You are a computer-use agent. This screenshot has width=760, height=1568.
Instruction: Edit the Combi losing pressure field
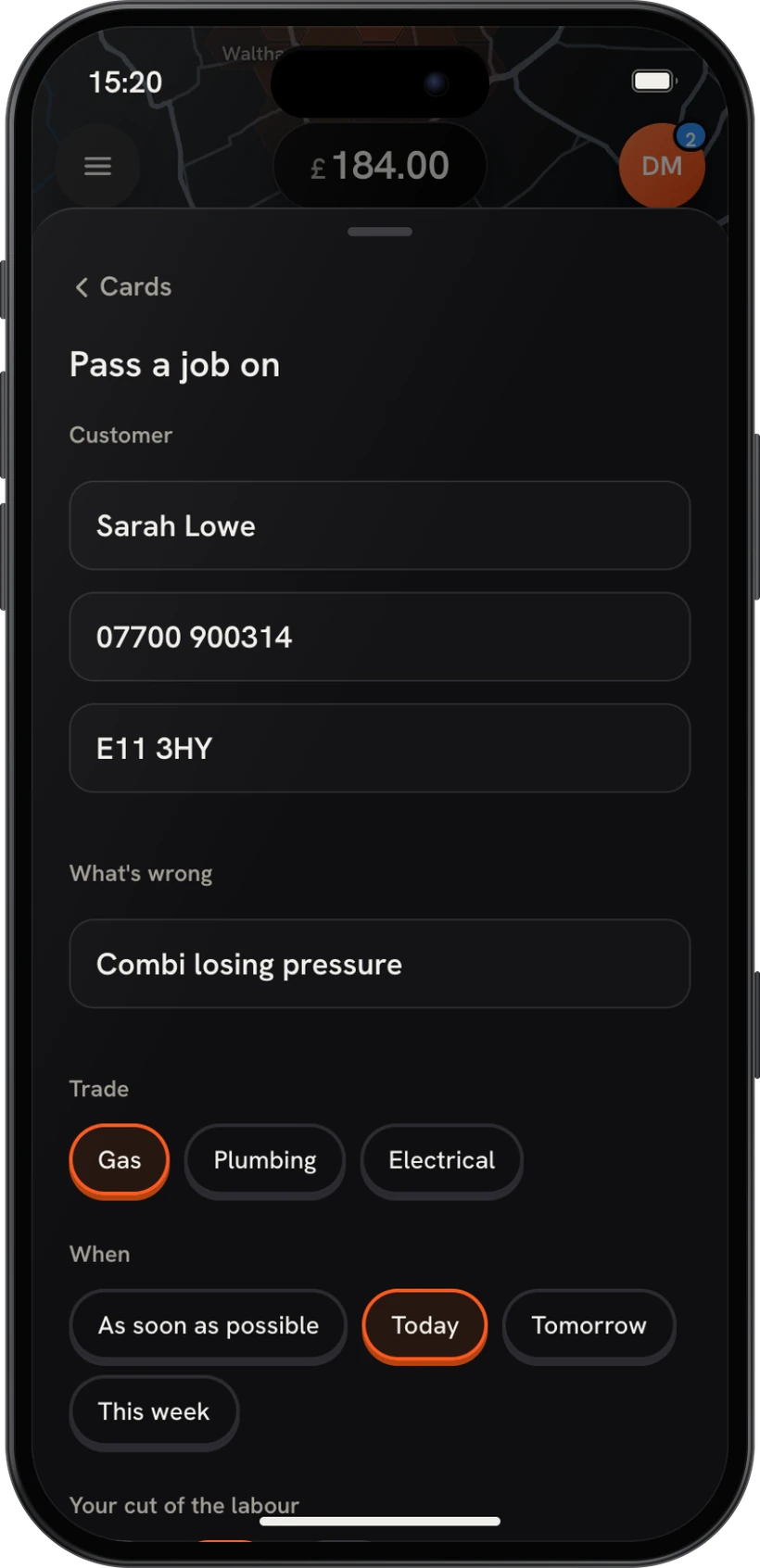(380, 964)
